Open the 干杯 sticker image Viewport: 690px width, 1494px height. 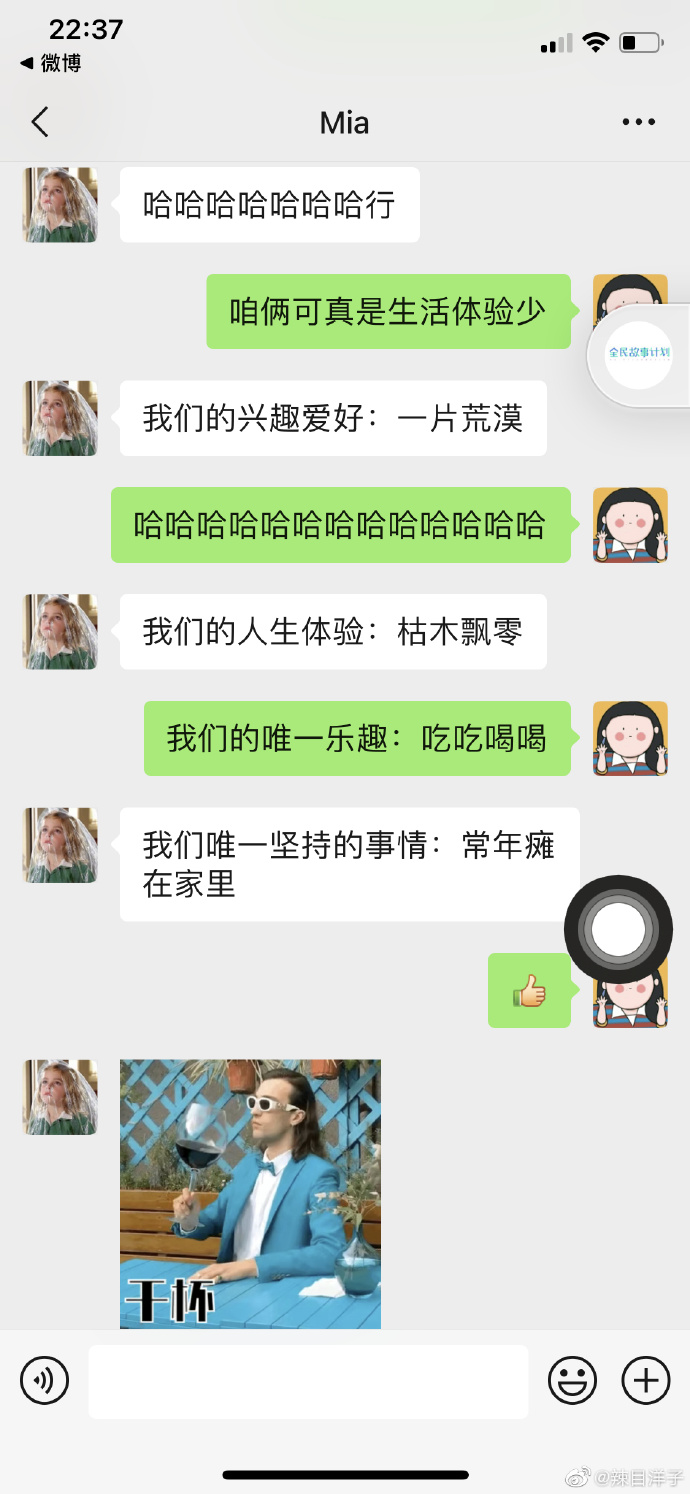(x=250, y=1194)
